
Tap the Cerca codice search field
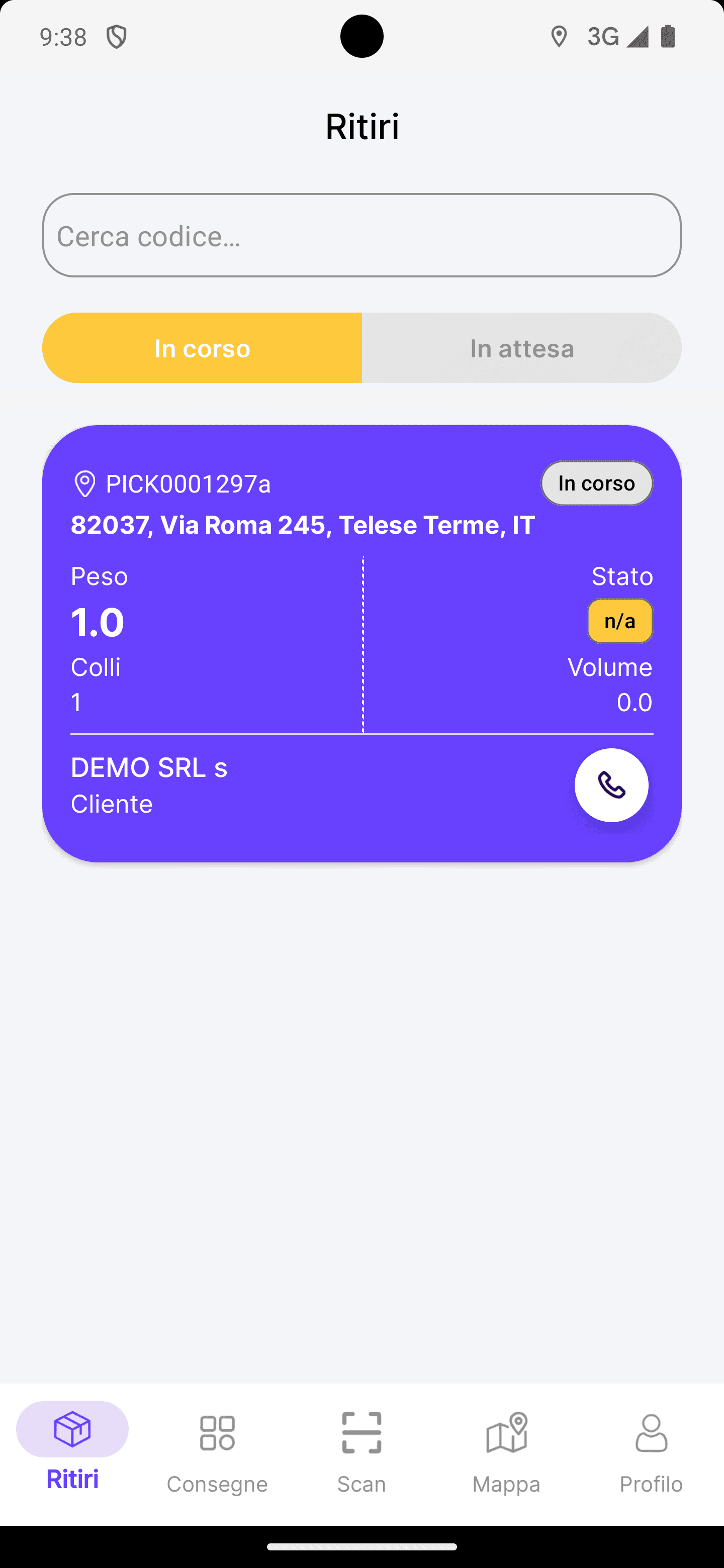tap(361, 235)
